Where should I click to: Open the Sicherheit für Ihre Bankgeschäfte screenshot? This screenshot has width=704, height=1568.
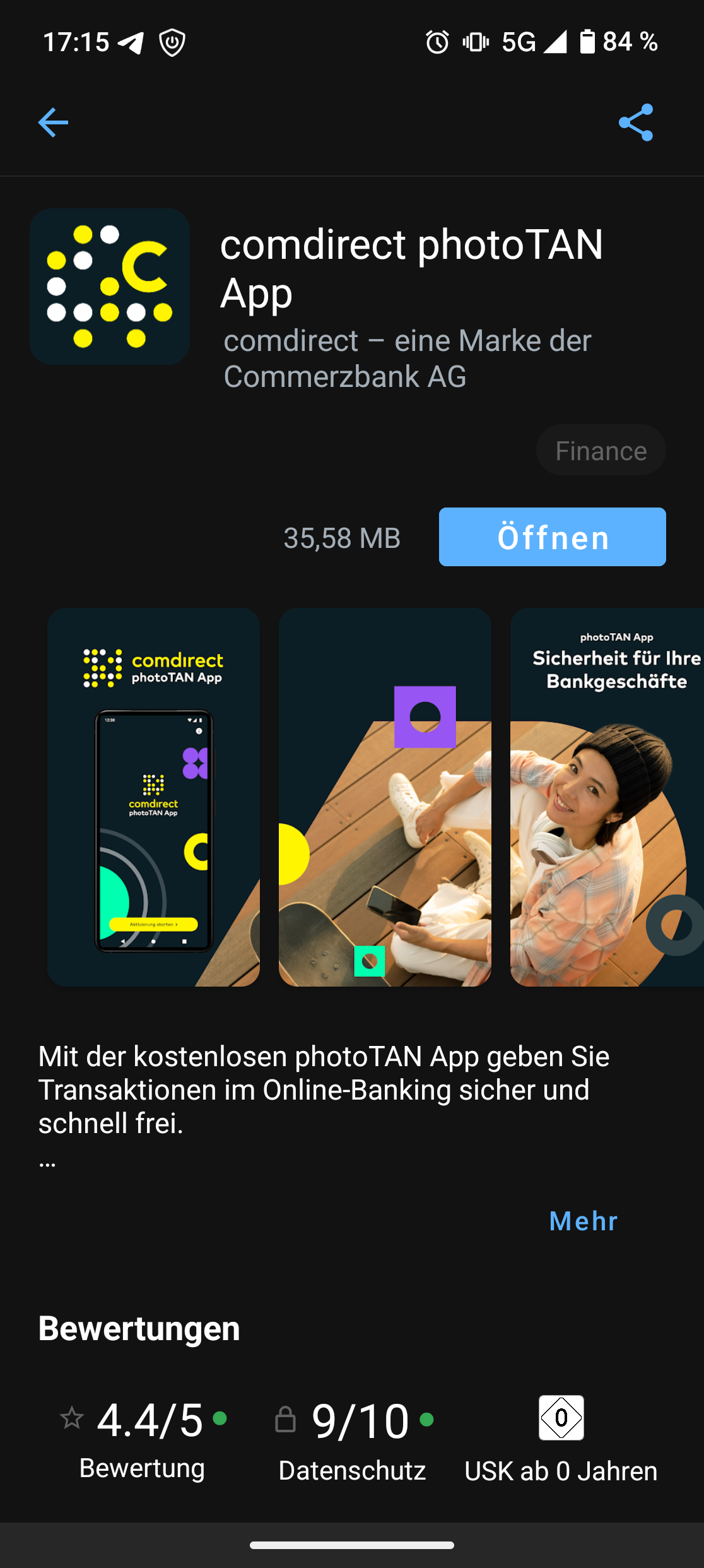(x=607, y=797)
